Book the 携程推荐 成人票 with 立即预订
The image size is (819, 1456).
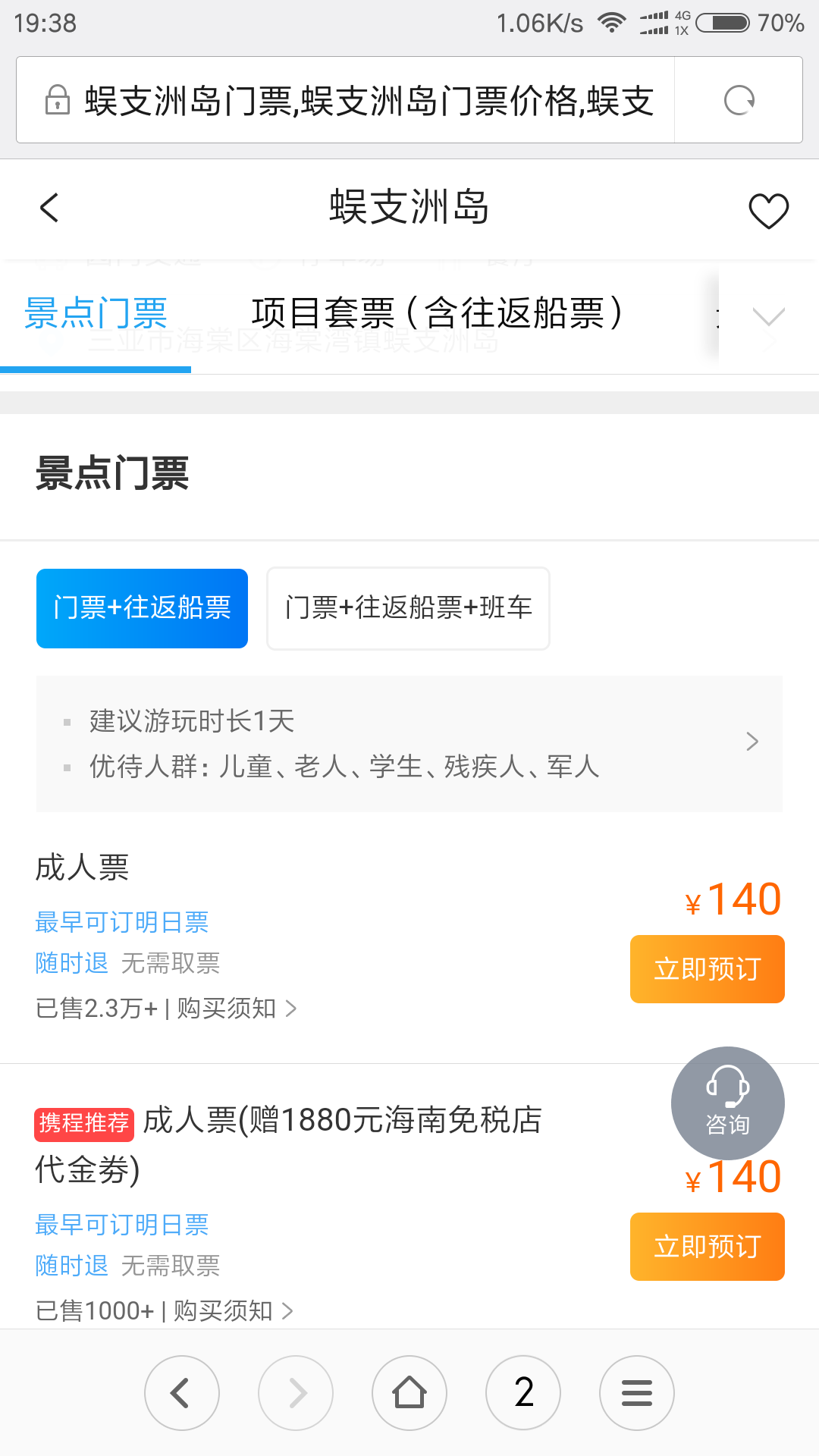pos(707,1247)
